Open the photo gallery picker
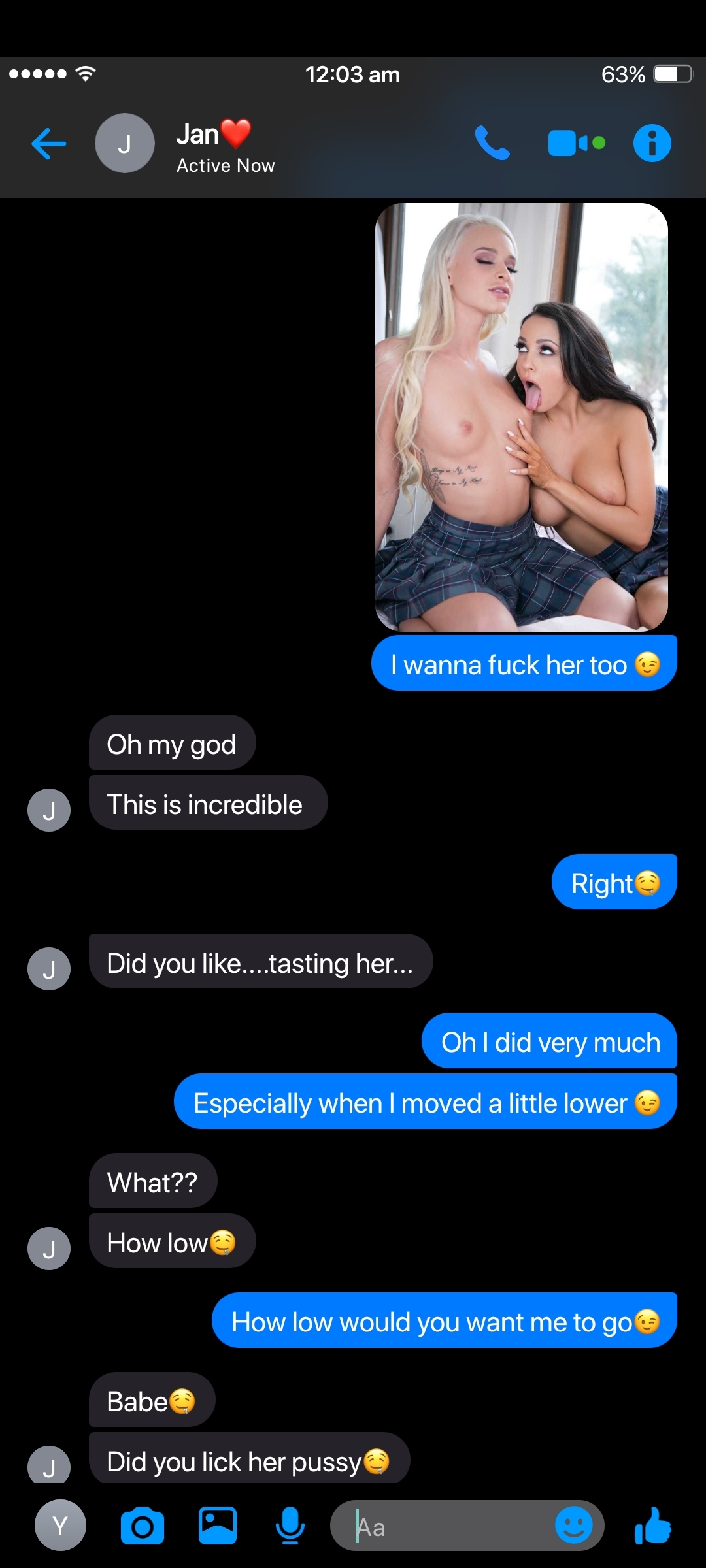Screen dimensions: 706x1568 [217, 1526]
